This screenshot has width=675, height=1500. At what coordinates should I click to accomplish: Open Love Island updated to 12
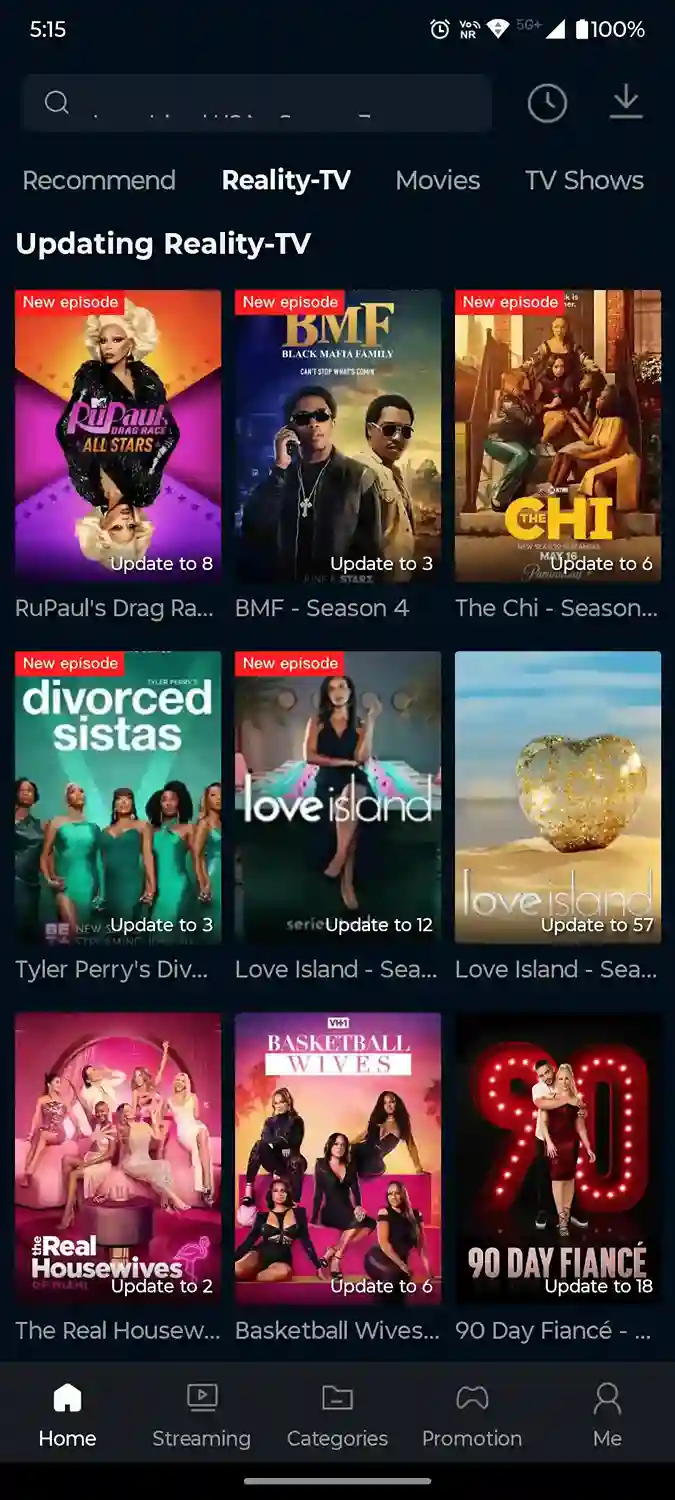click(x=338, y=797)
